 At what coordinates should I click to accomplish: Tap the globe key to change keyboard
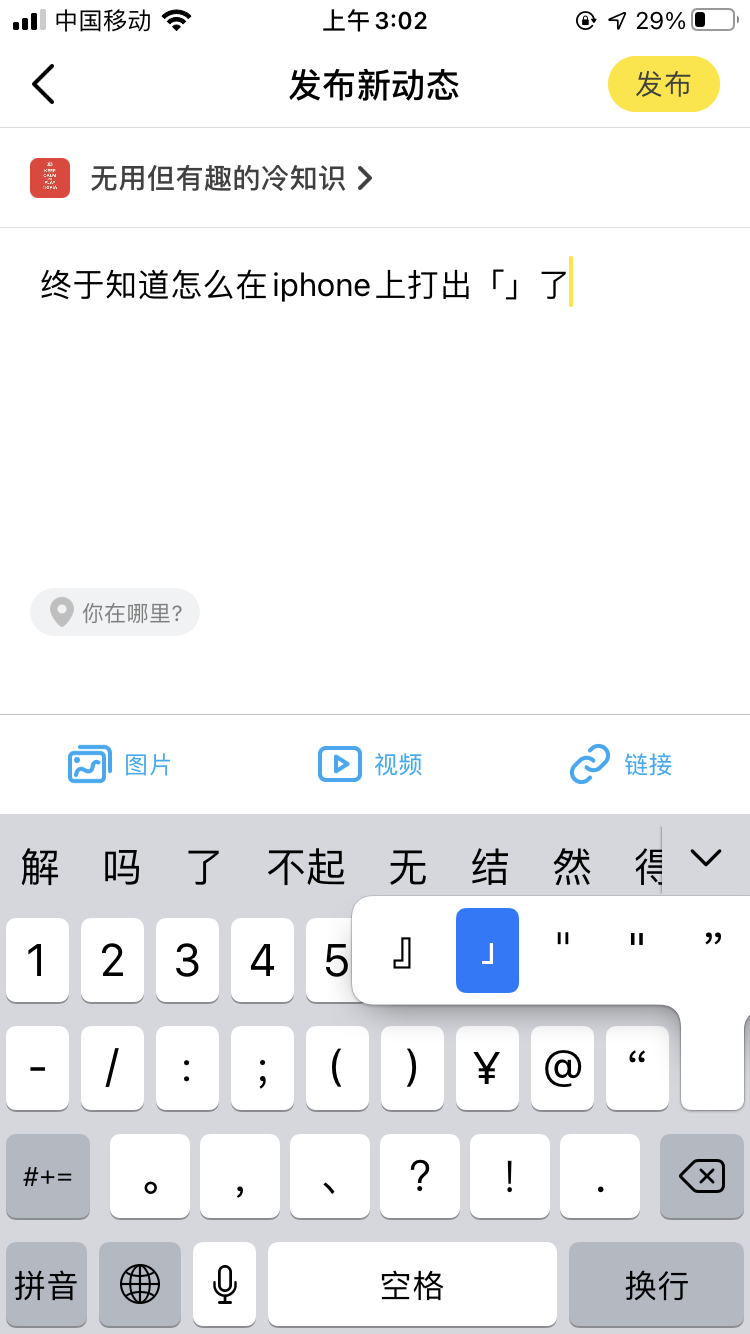point(140,1284)
